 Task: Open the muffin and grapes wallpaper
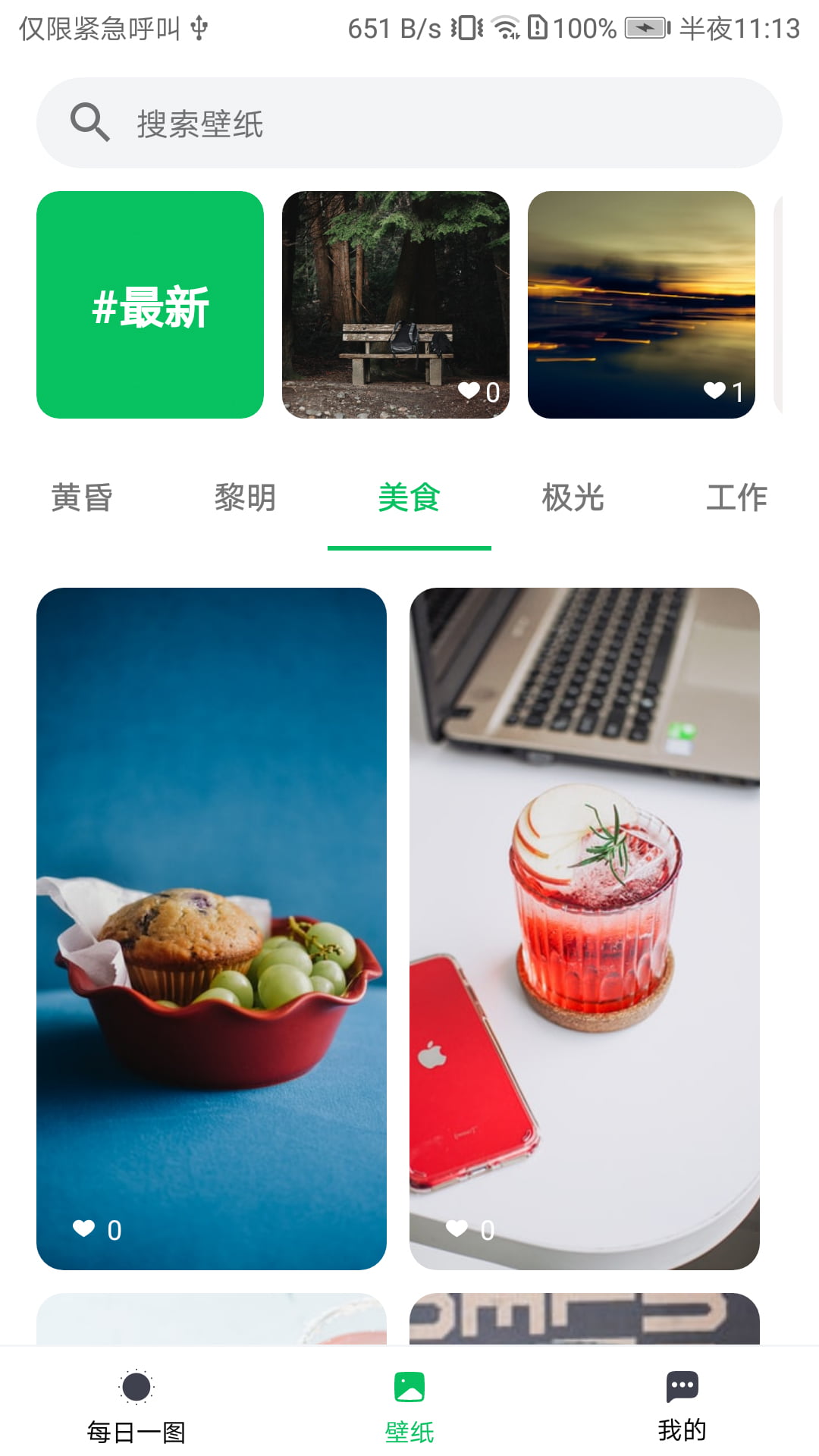point(212,928)
